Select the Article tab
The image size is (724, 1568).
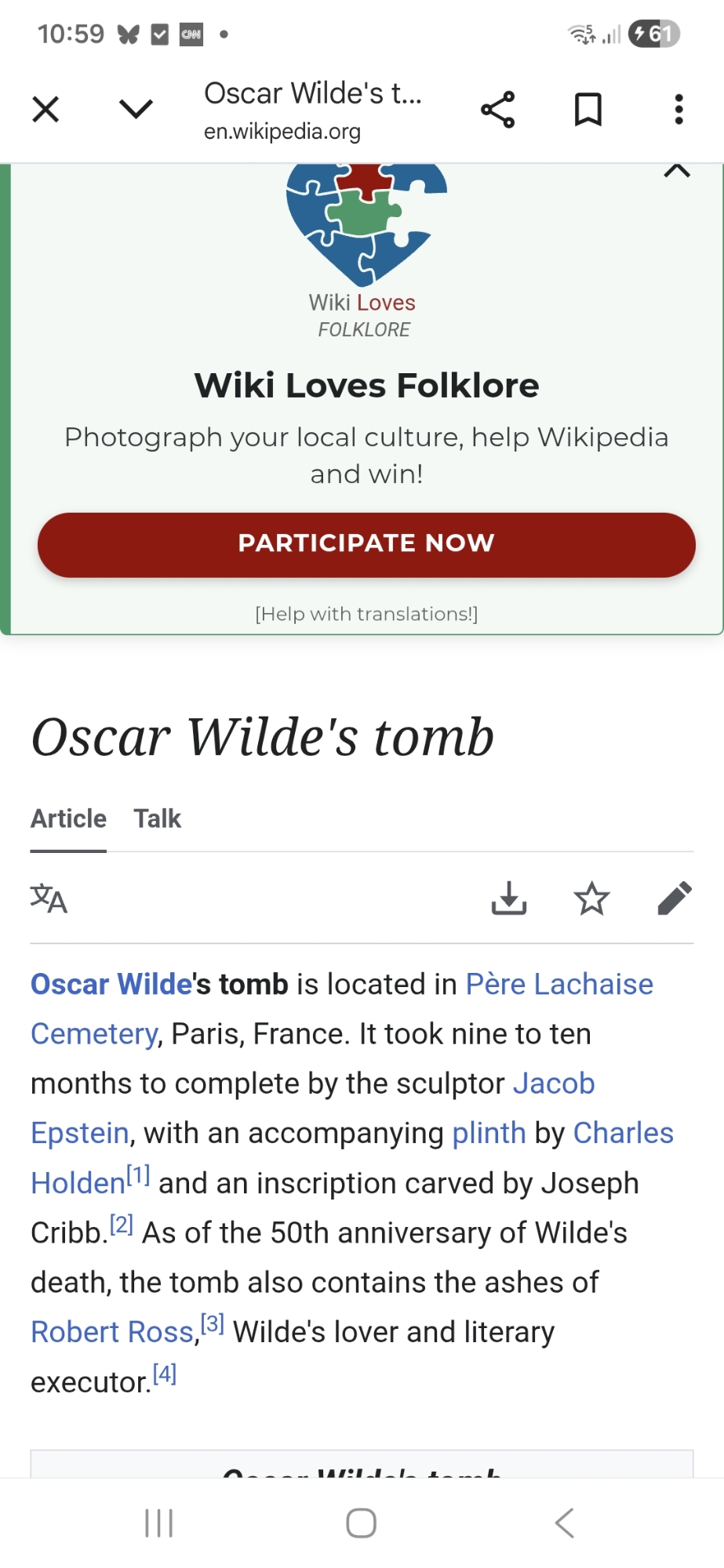point(68,818)
